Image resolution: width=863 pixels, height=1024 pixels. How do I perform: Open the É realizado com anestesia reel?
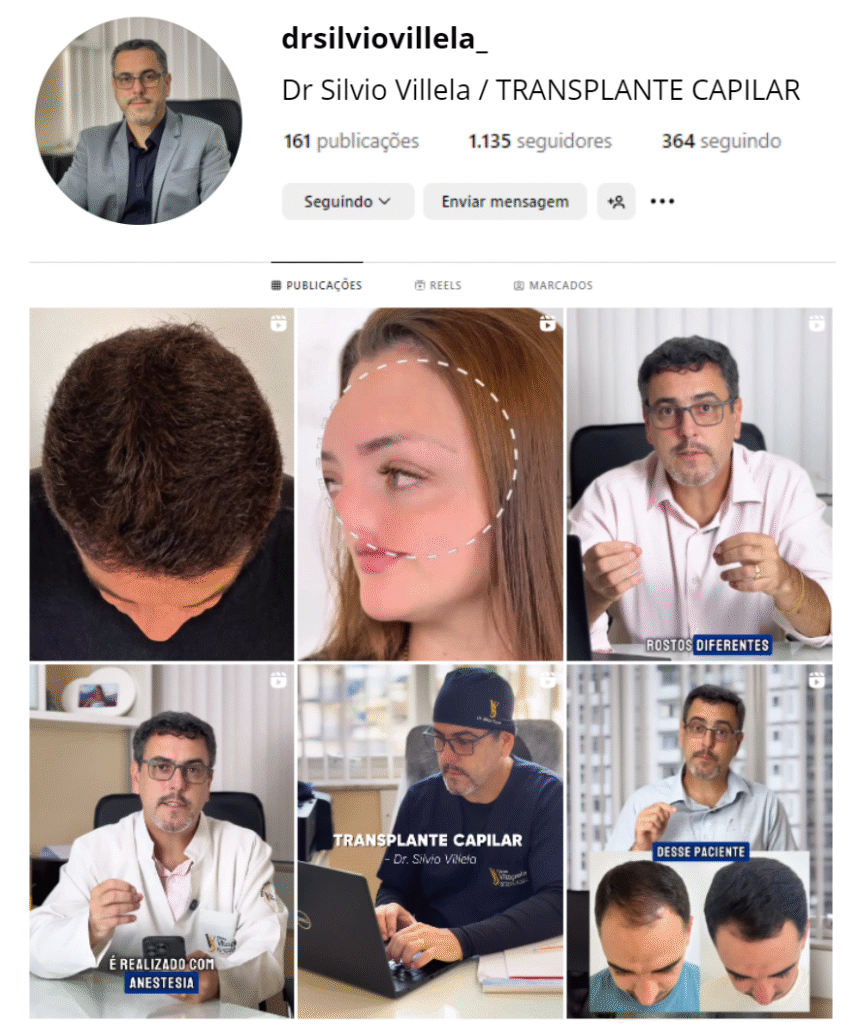tap(162, 840)
